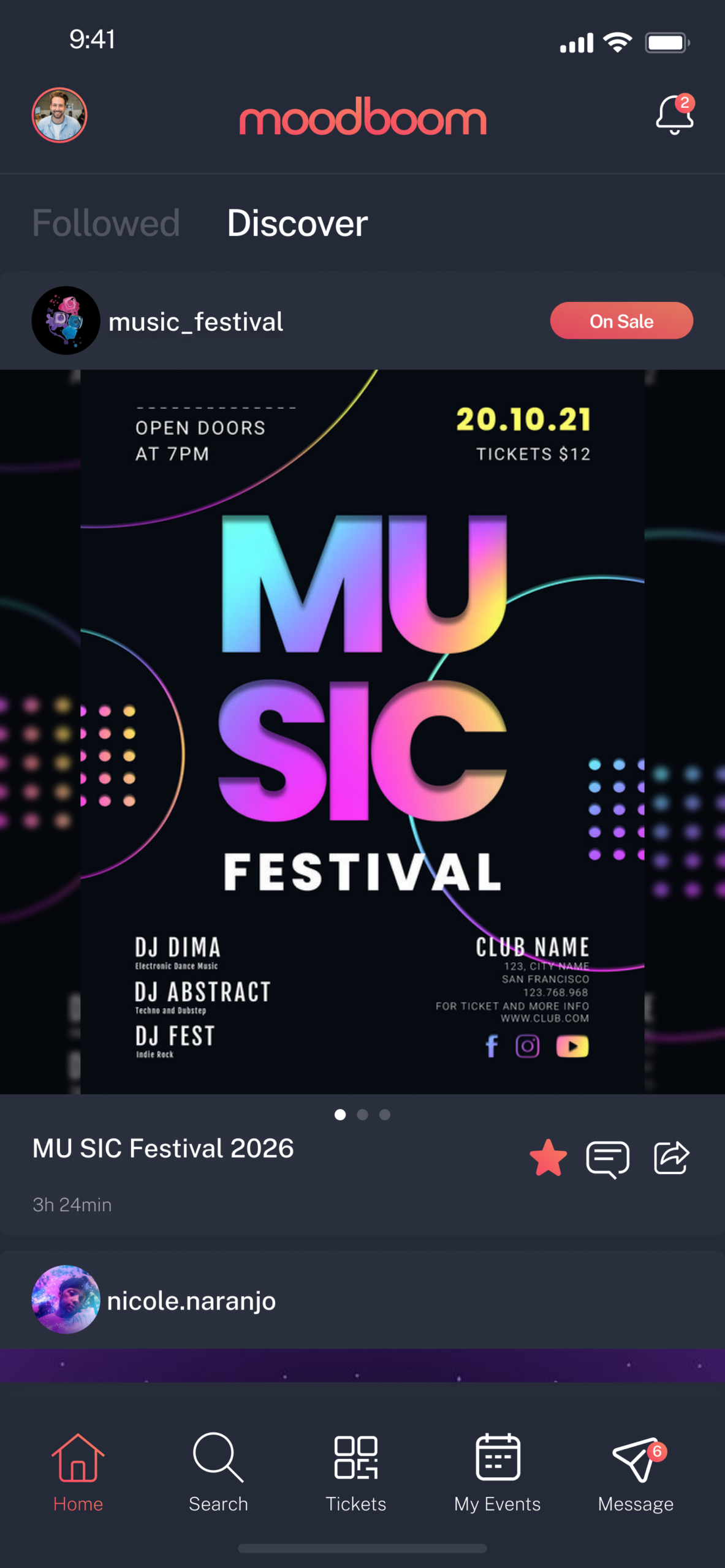Open My Events tab
The image size is (725, 1568).
click(x=497, y=1472)
